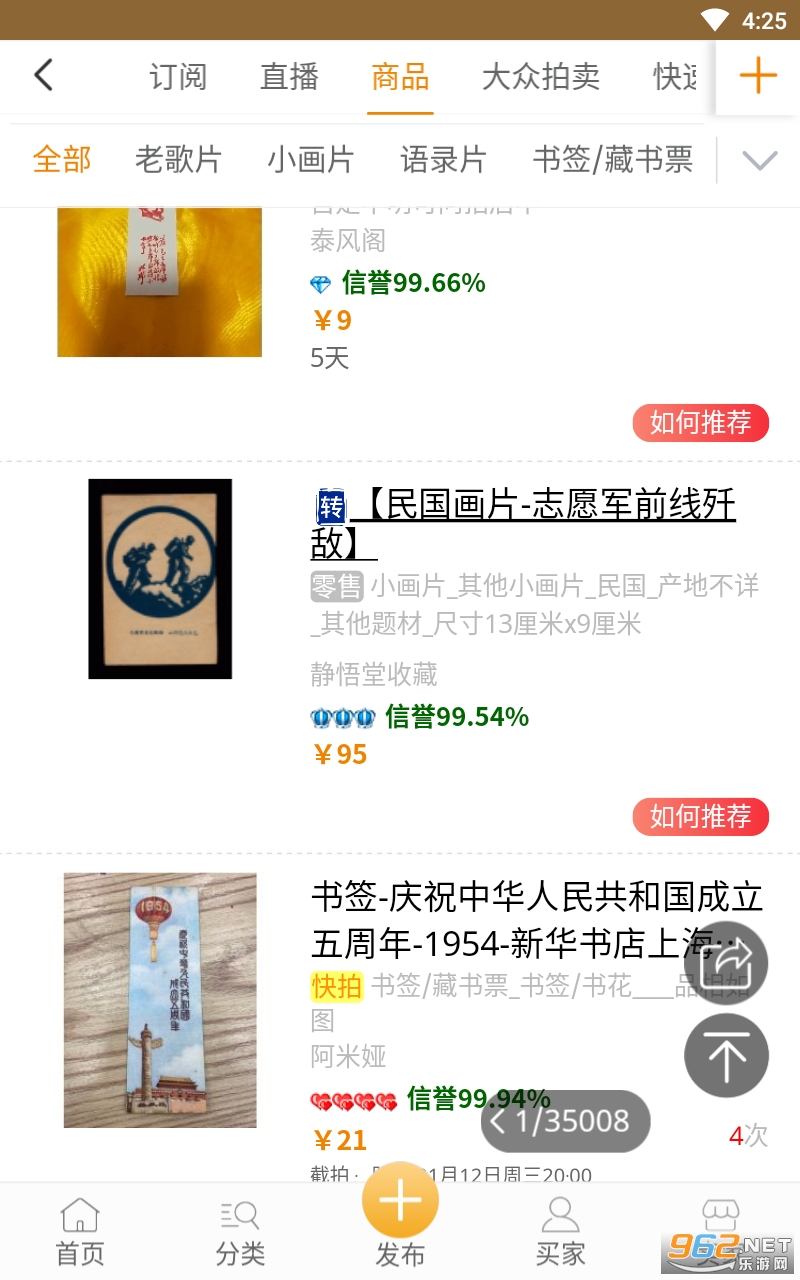
Task: Tap the 发布 publish button
Action: (400, 1212)
